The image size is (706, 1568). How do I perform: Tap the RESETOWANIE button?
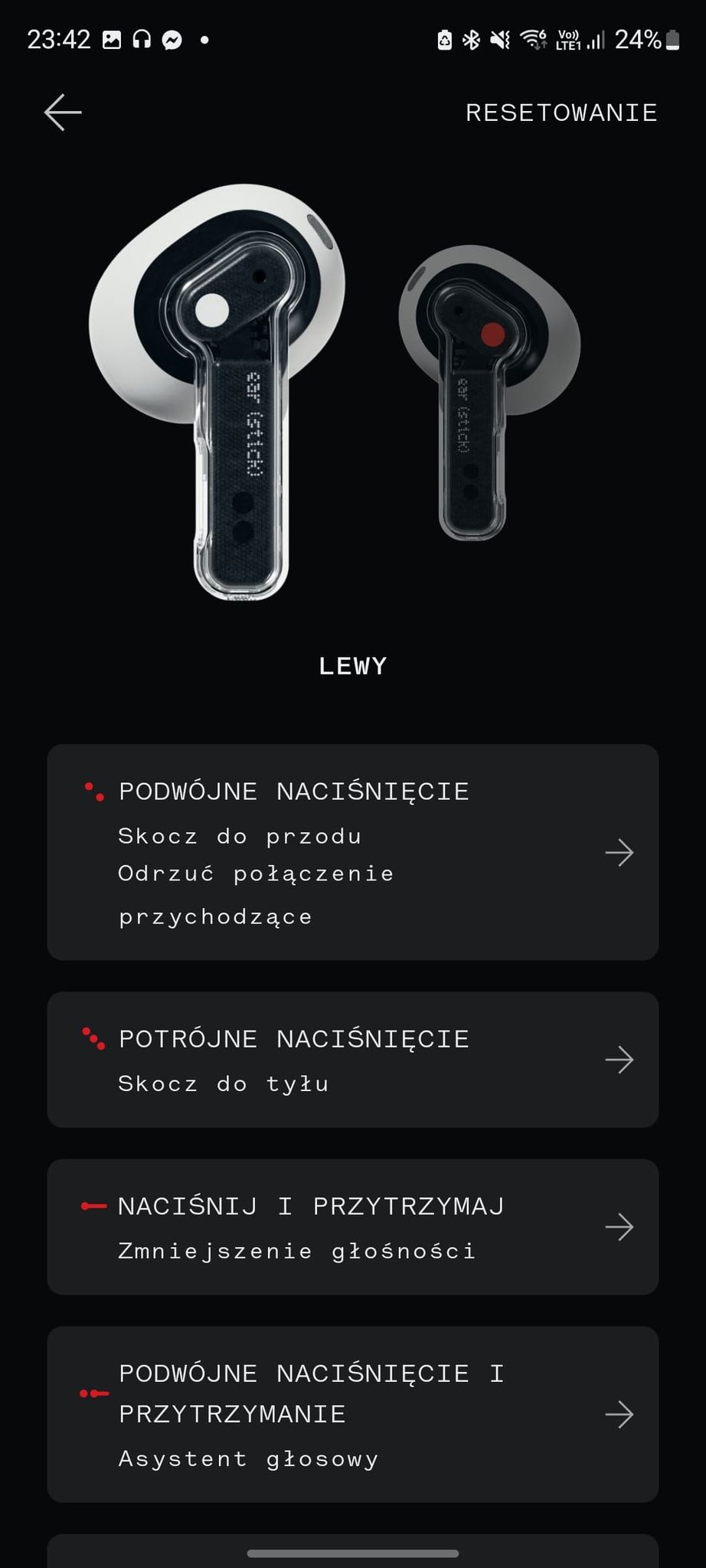[561, 113]
